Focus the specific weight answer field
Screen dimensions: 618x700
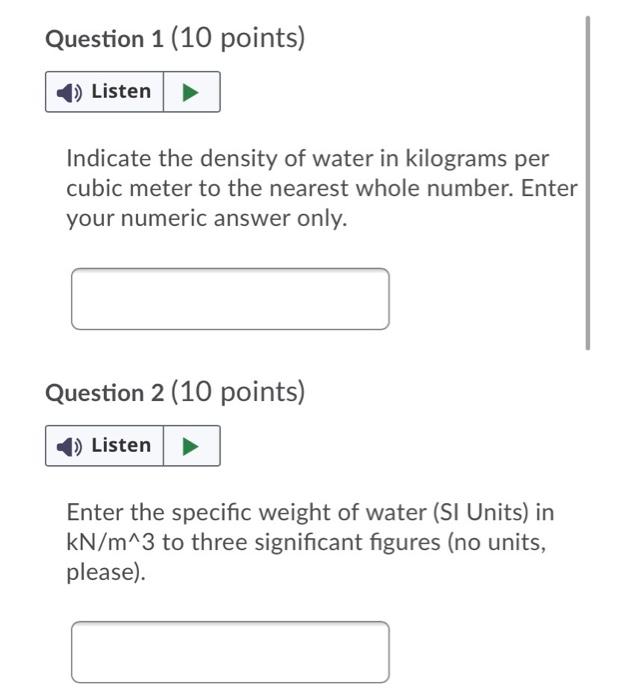click(x=230, y=652)
